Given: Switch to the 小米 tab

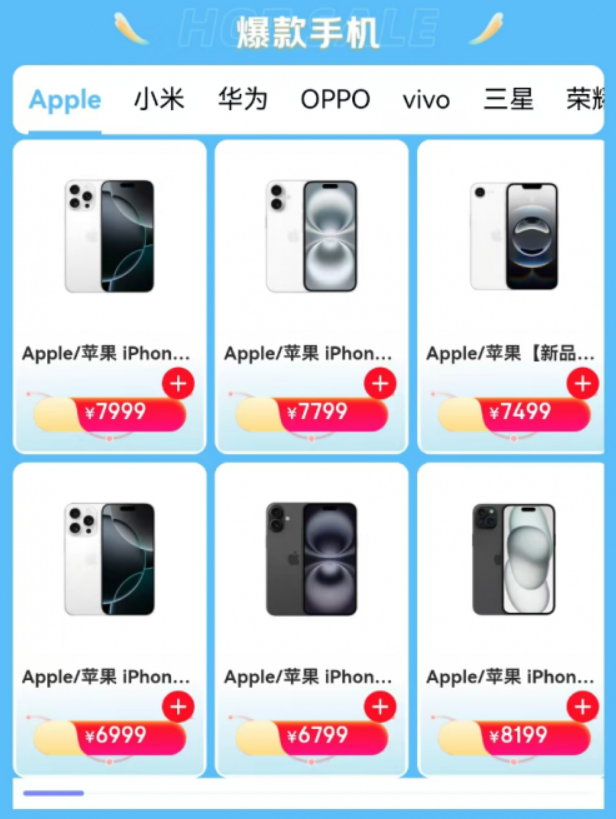Looking at the screenshot, I should coord(160,99).
